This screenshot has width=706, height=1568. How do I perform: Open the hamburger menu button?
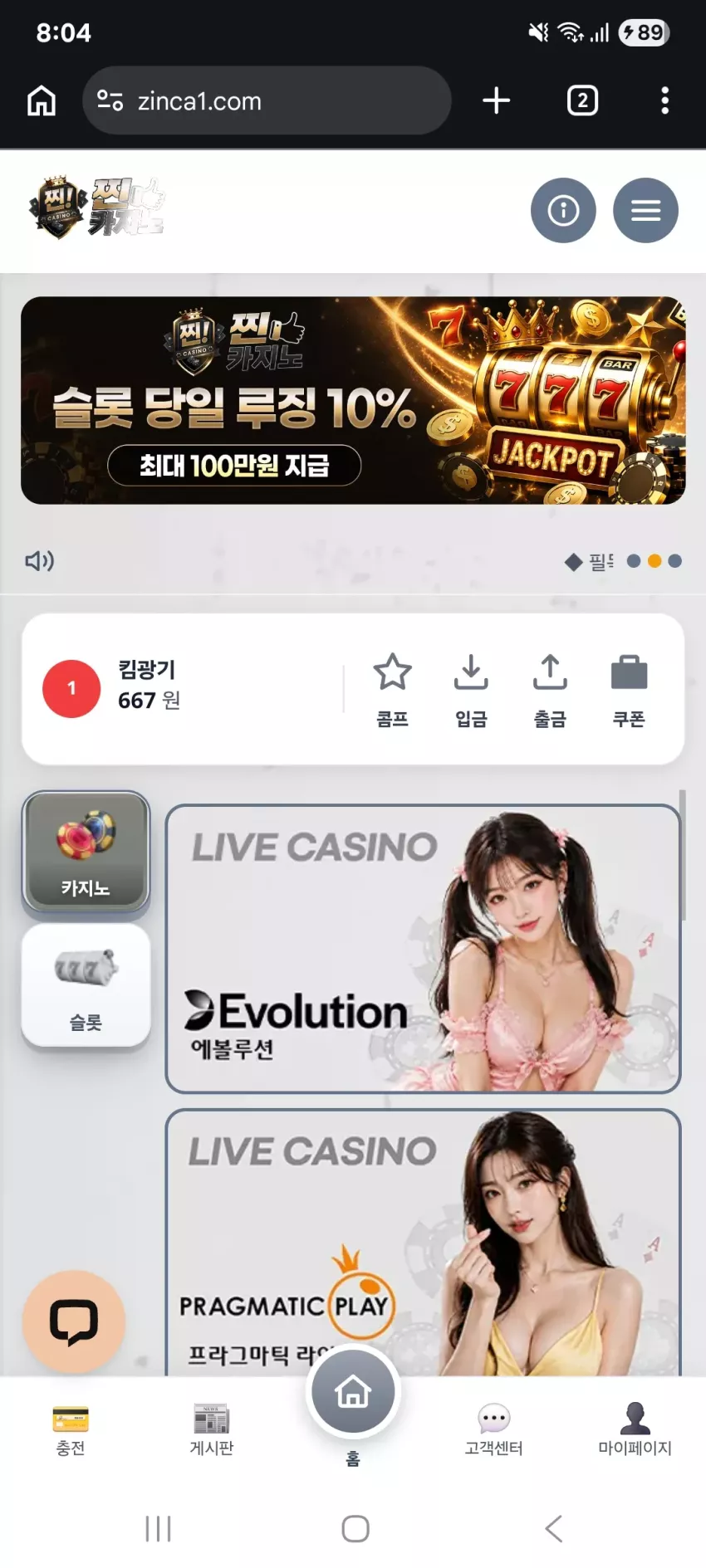(645, 210)
